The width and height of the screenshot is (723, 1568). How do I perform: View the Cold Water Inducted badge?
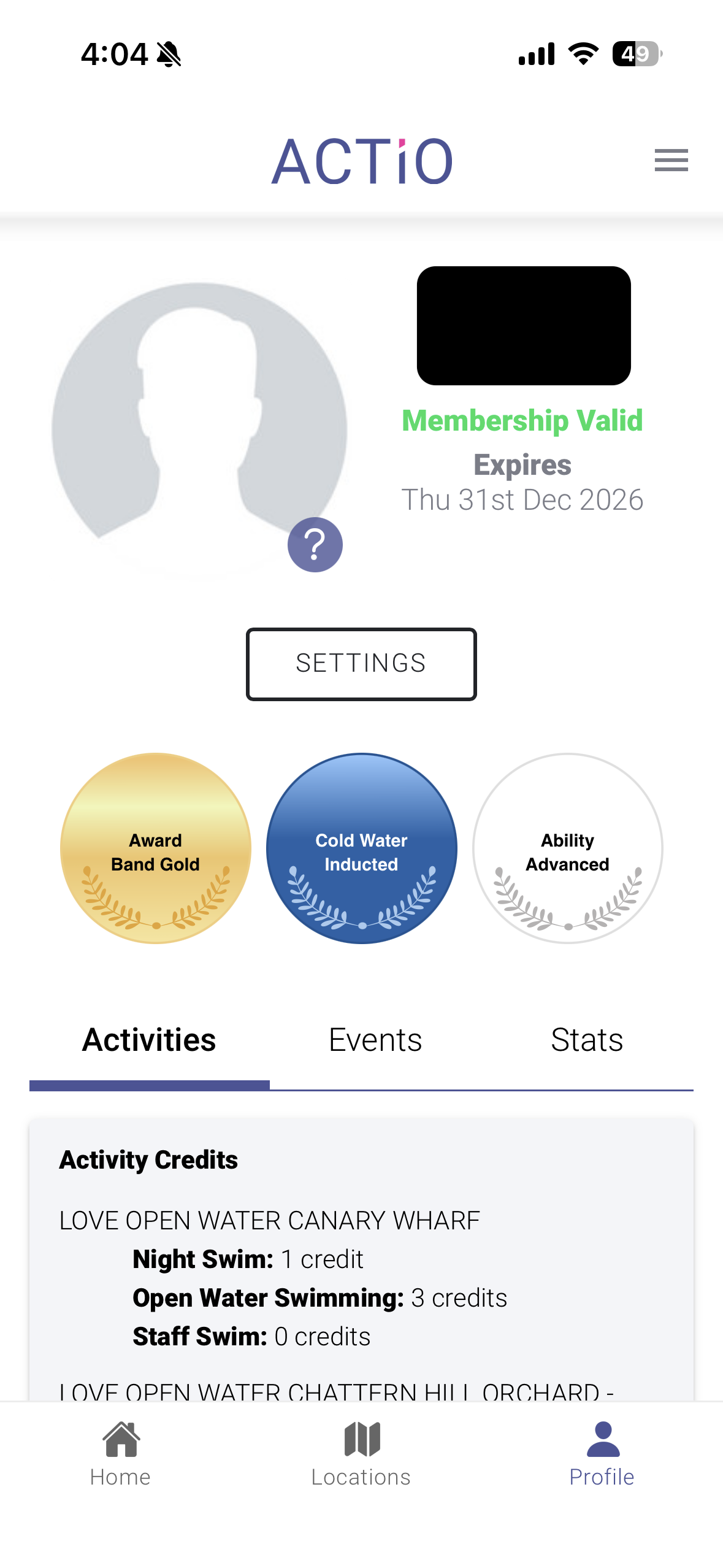(x=361, y=848)
